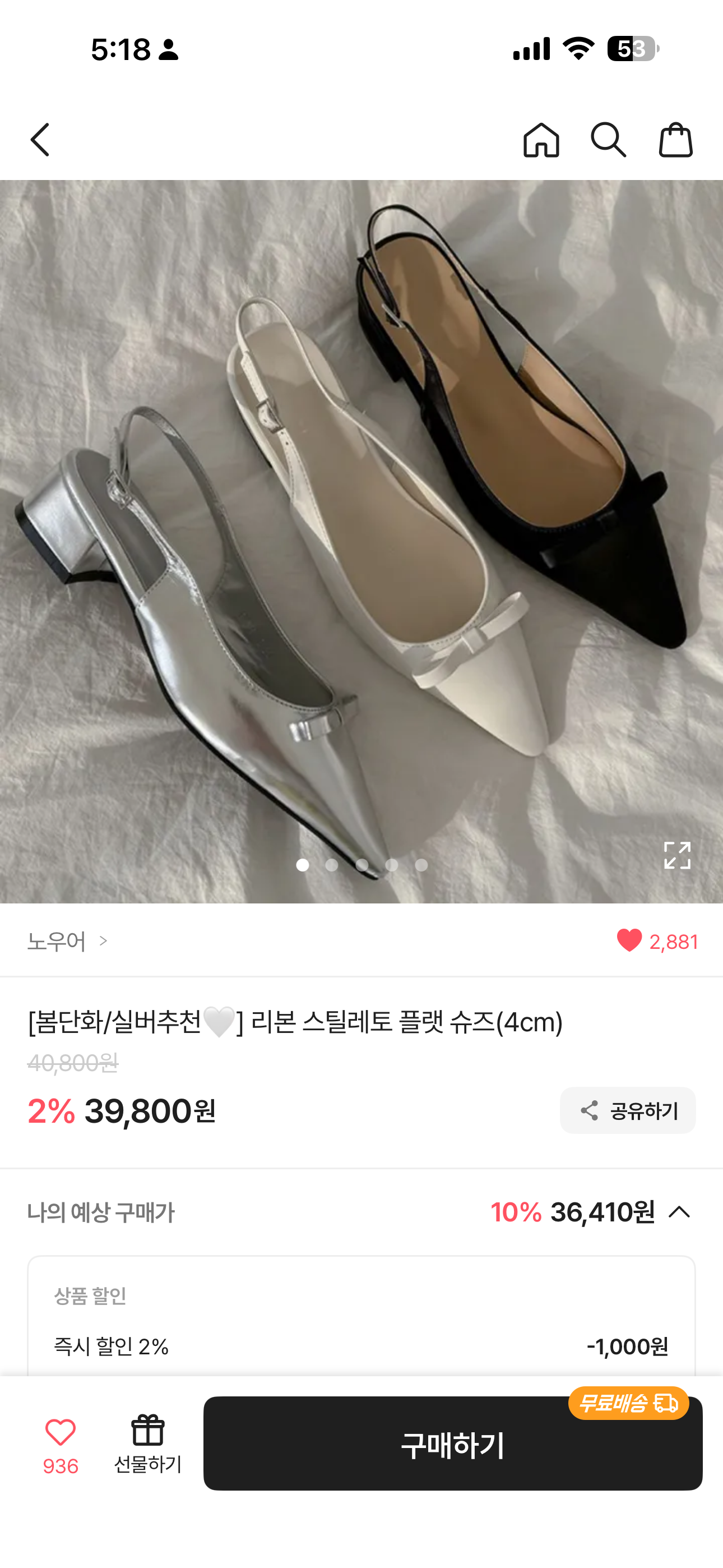Viewport: 723px width, 1568px height.
Task: Open the home icon
Action: [540, 140]
